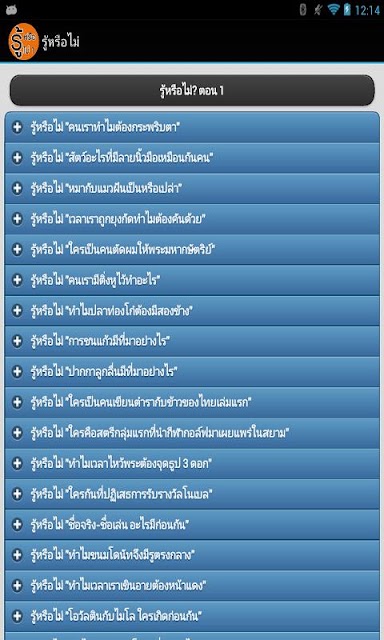Open "ชื่อจริง-ชื่อเล่น อะไรมีก่อนกัน"
The height and width of the screenshot is (640, 384).
[192, 524]
